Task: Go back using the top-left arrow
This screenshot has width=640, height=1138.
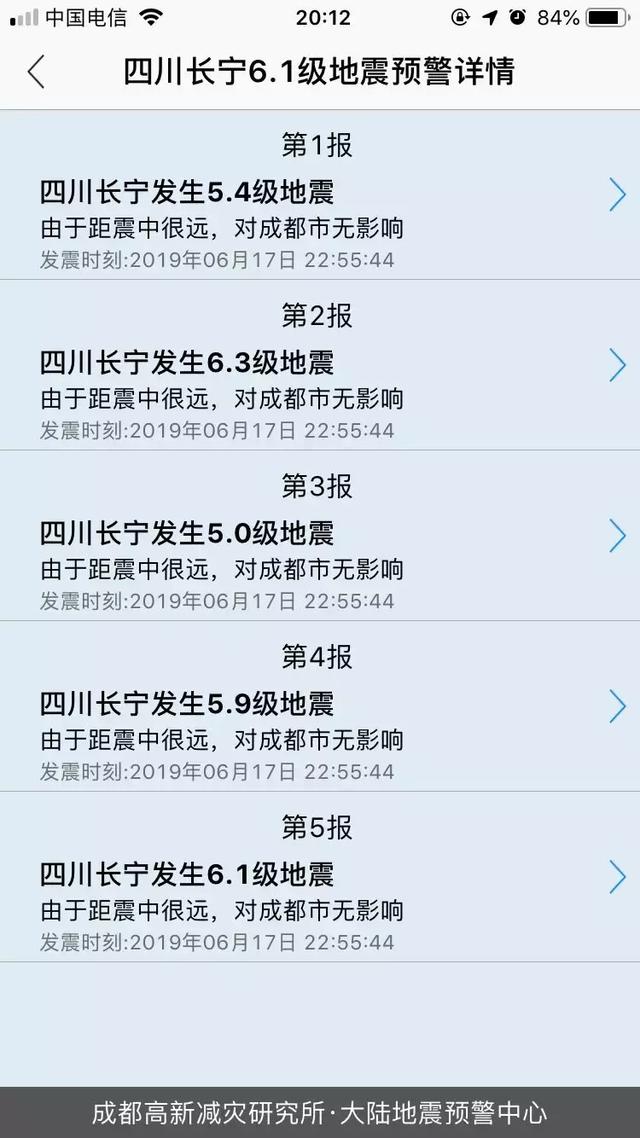Action: coord(36,72)
